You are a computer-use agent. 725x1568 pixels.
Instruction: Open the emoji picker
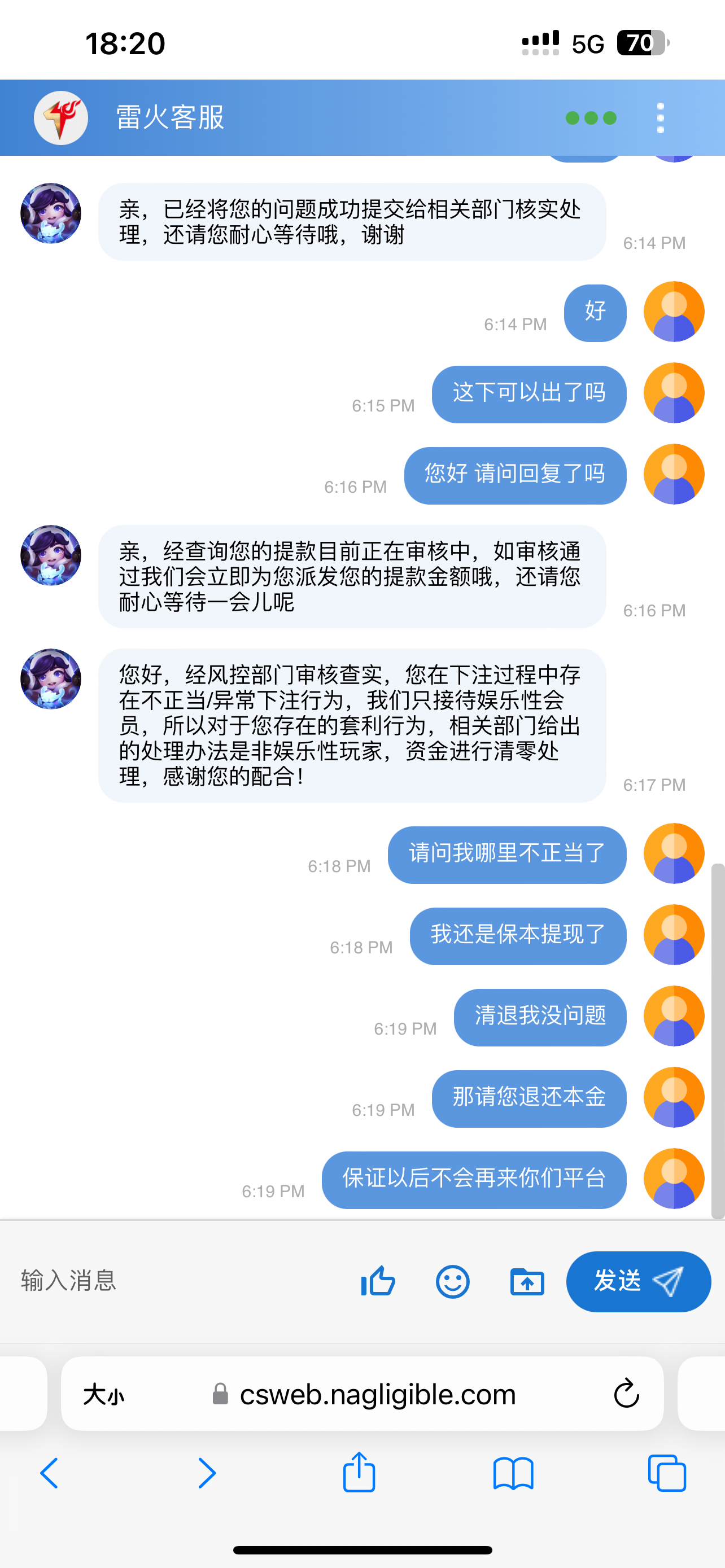pyautogui.click(x=452, y=1281)
